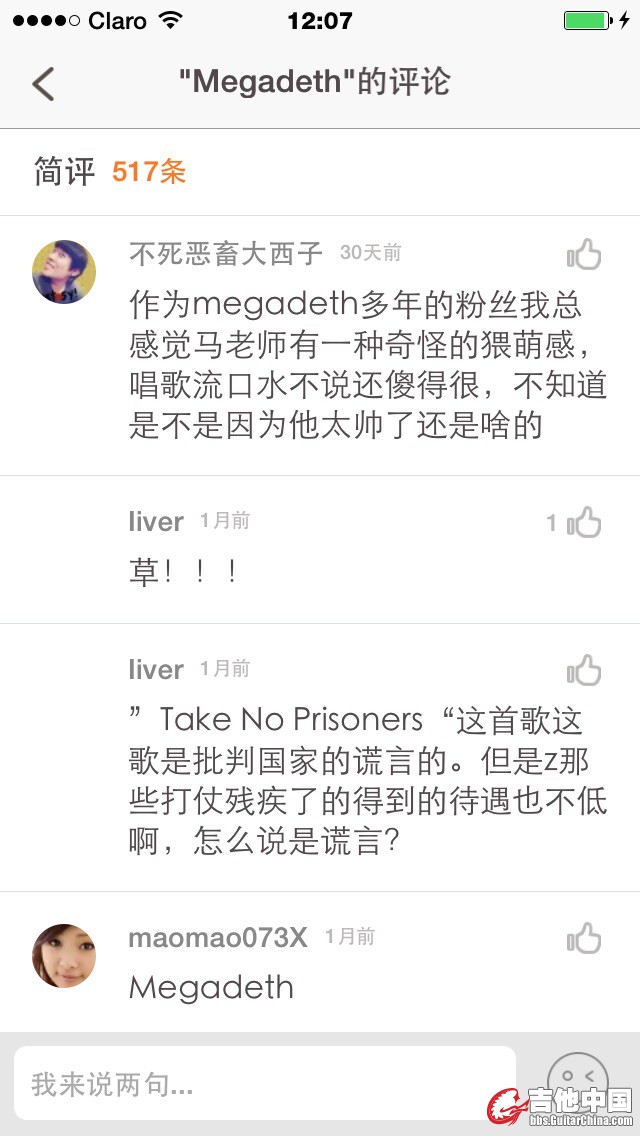The image size is (640, 1136).
Task: Go back from Megadeth comments
Action: click(x=43, y=84)
